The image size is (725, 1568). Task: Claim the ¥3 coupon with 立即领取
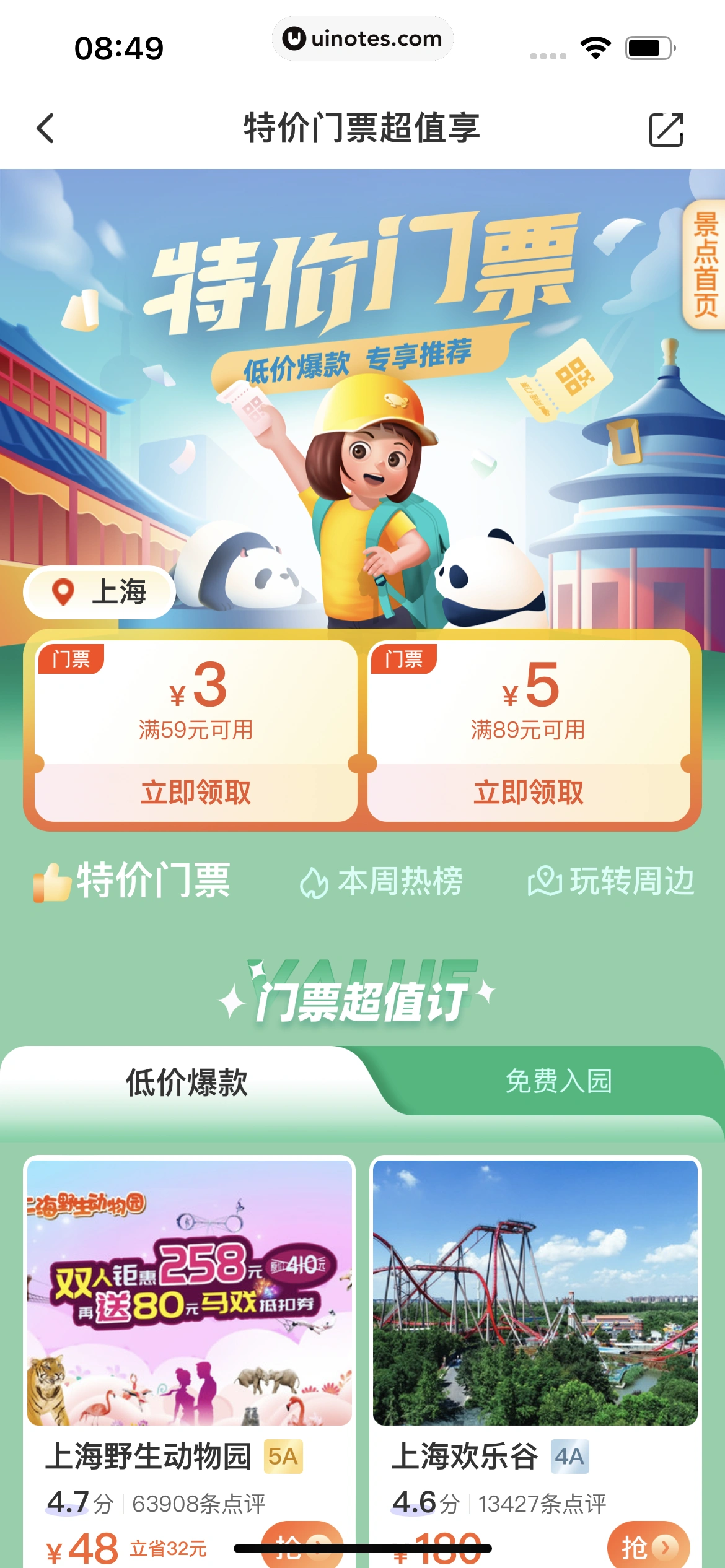[196, 792]
